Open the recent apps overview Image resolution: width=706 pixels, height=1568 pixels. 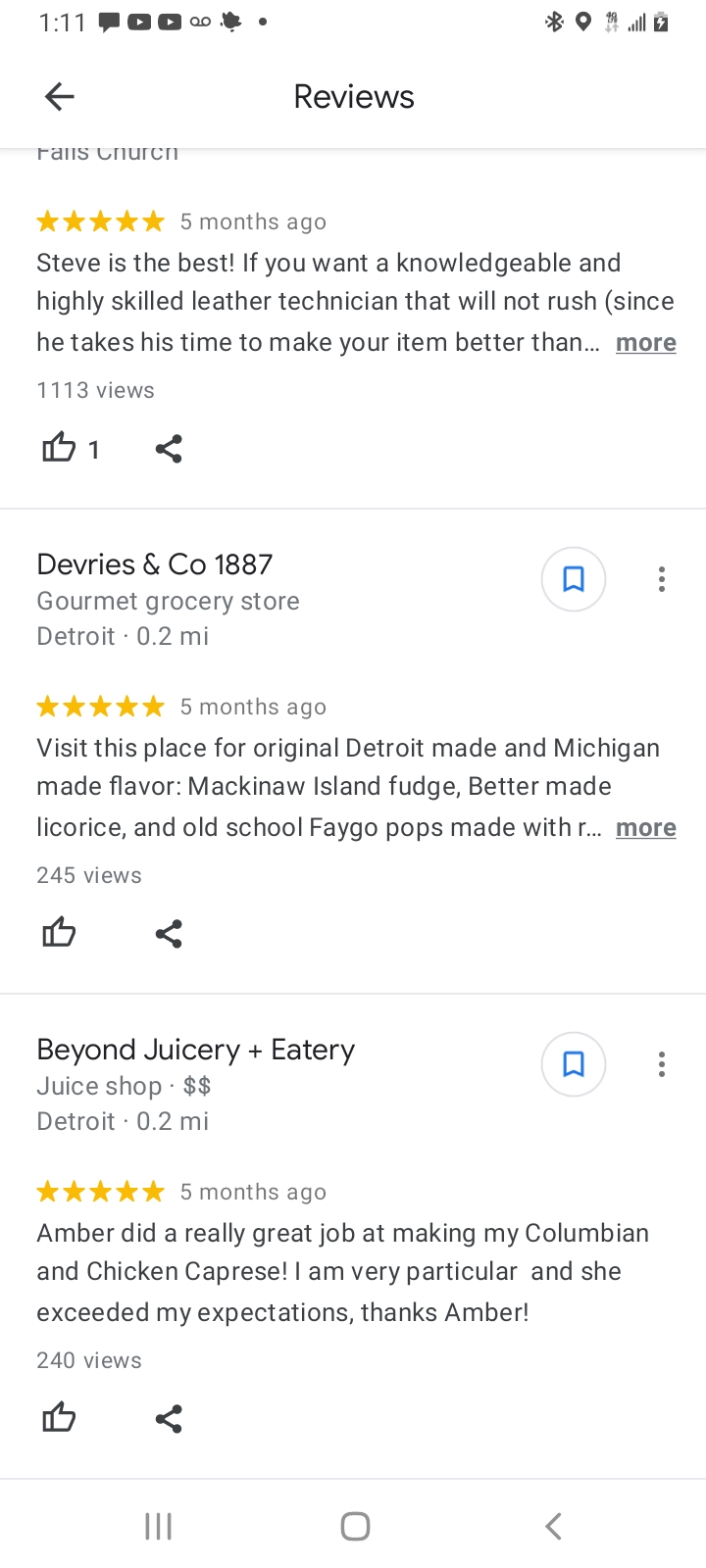[x=158, y=1526]
